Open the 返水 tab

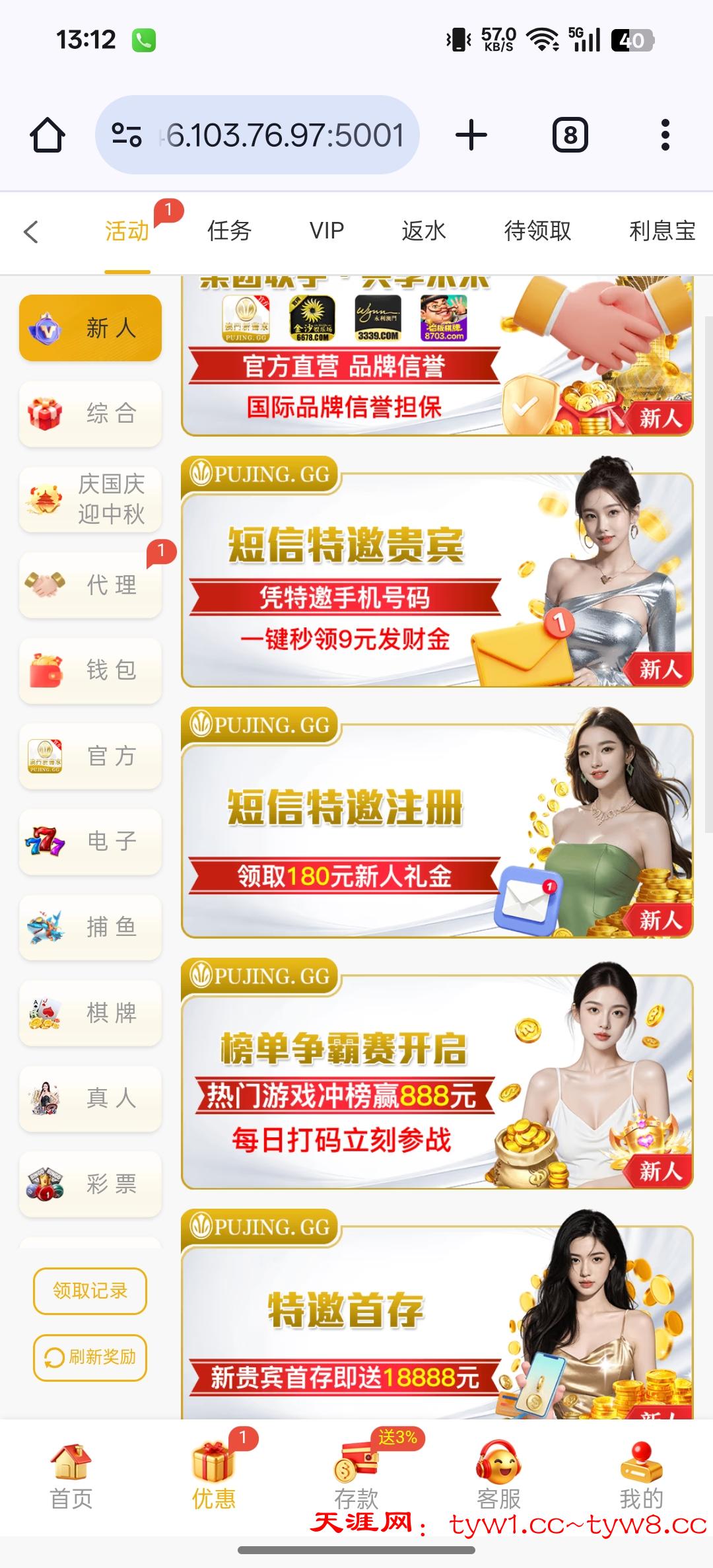tap(424, 231)
